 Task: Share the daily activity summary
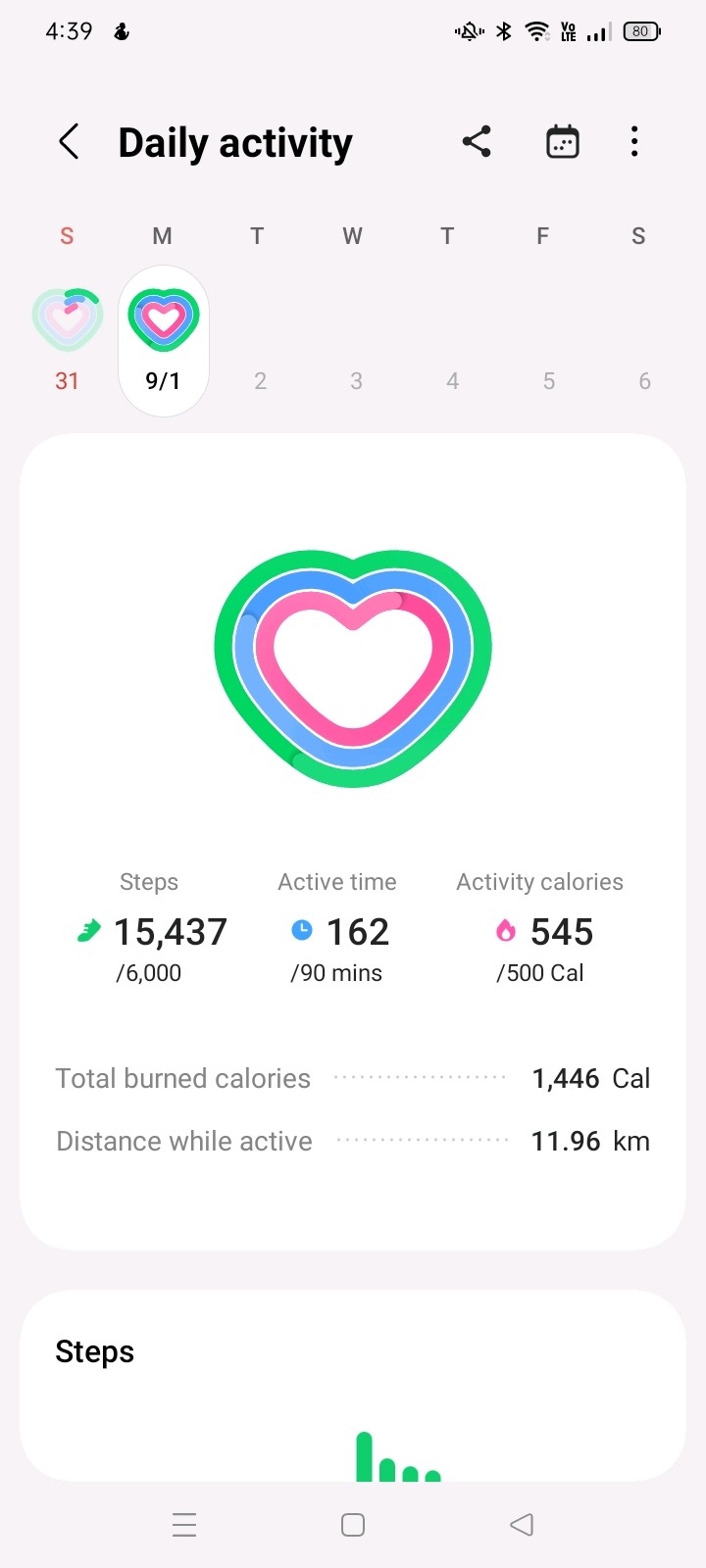click(477, 142)
